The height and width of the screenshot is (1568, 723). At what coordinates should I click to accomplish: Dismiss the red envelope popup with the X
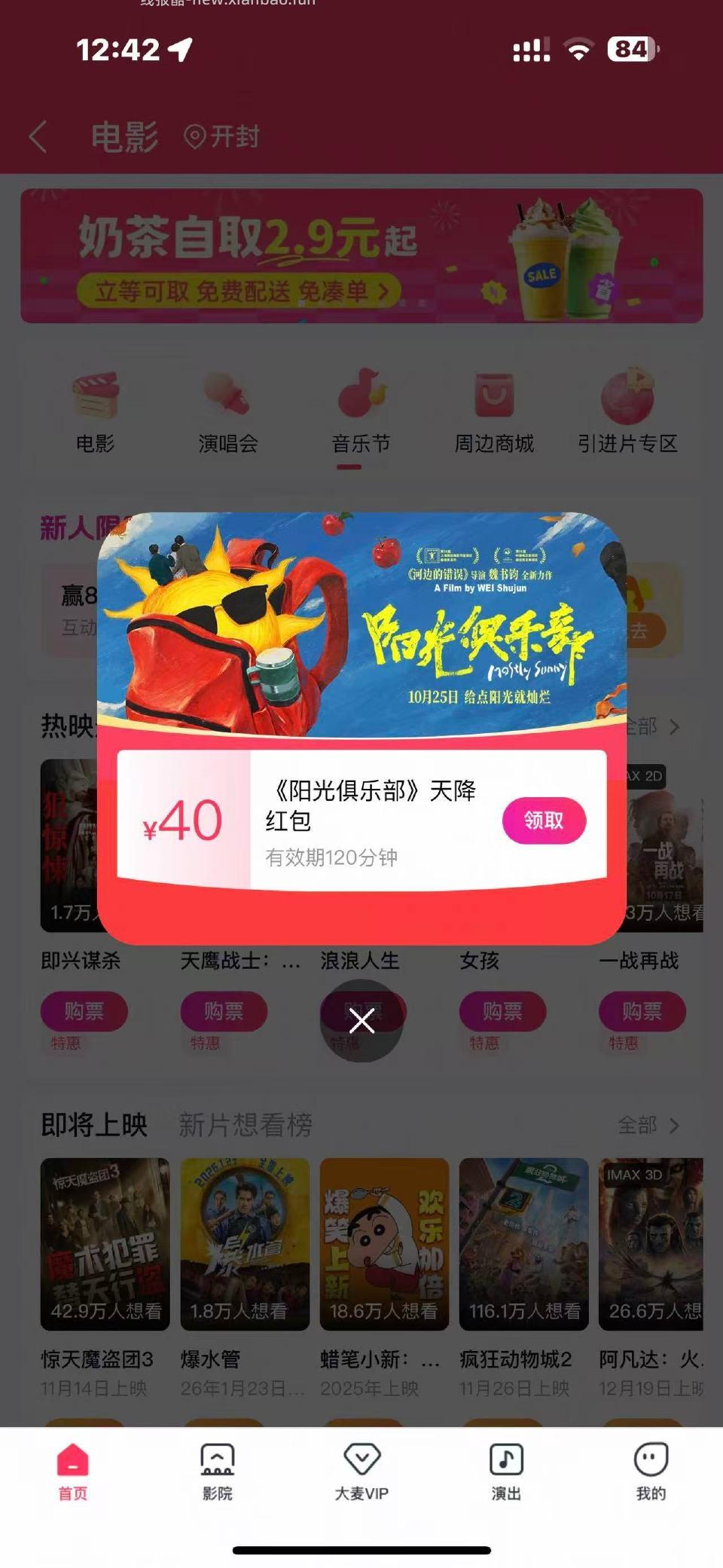[x=362, y=1022]
